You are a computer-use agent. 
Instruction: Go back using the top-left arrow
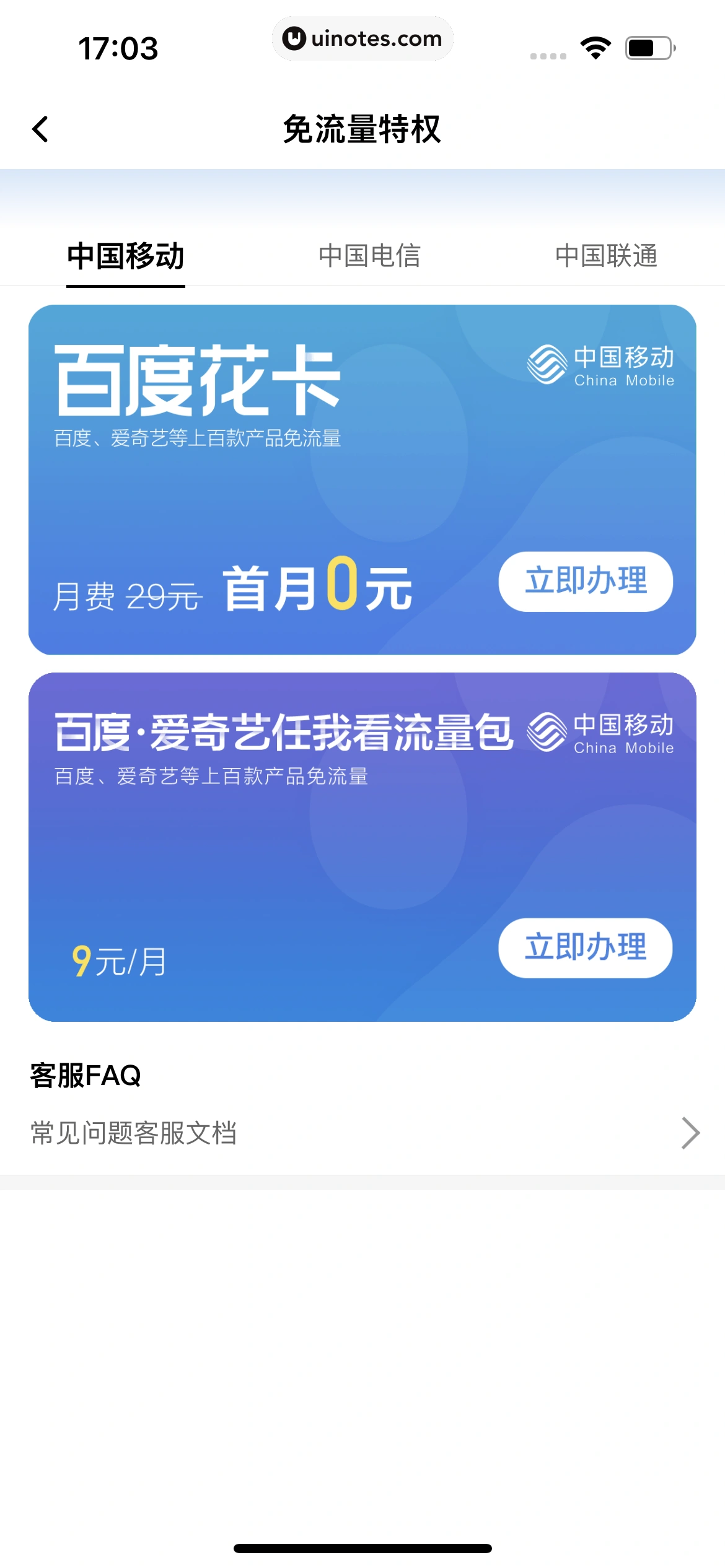coord(41,129)
